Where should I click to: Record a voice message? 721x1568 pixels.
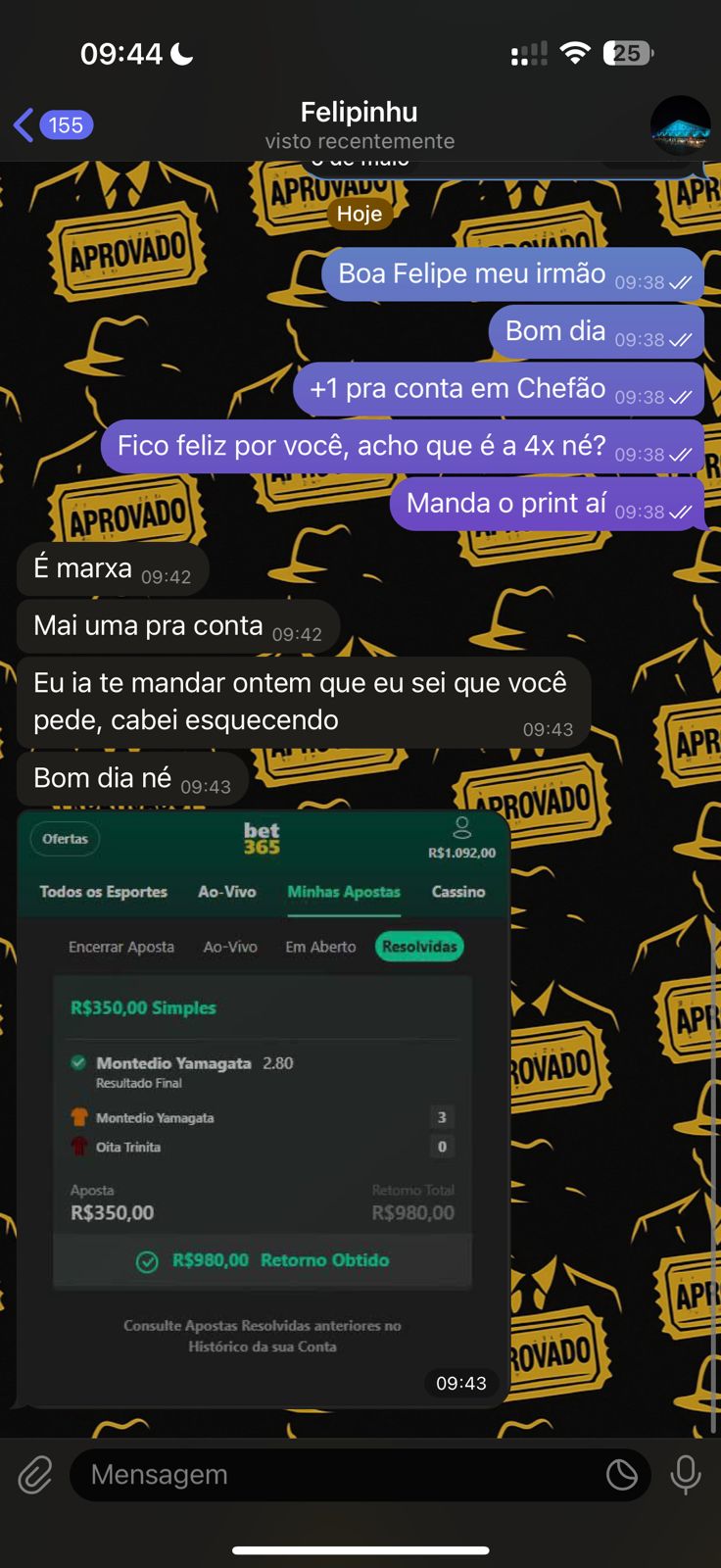(x=686, y=1474)
